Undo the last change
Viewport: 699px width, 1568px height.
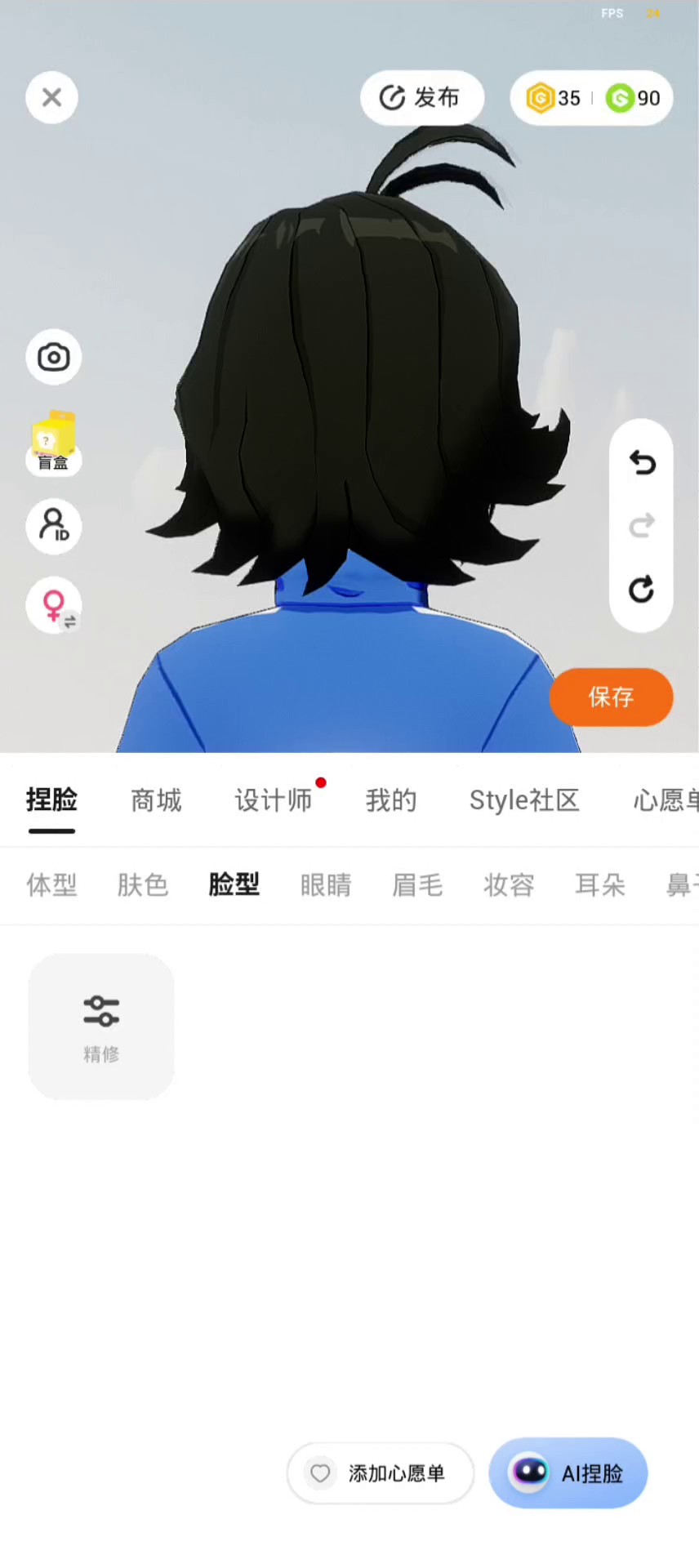pos(642,463)
